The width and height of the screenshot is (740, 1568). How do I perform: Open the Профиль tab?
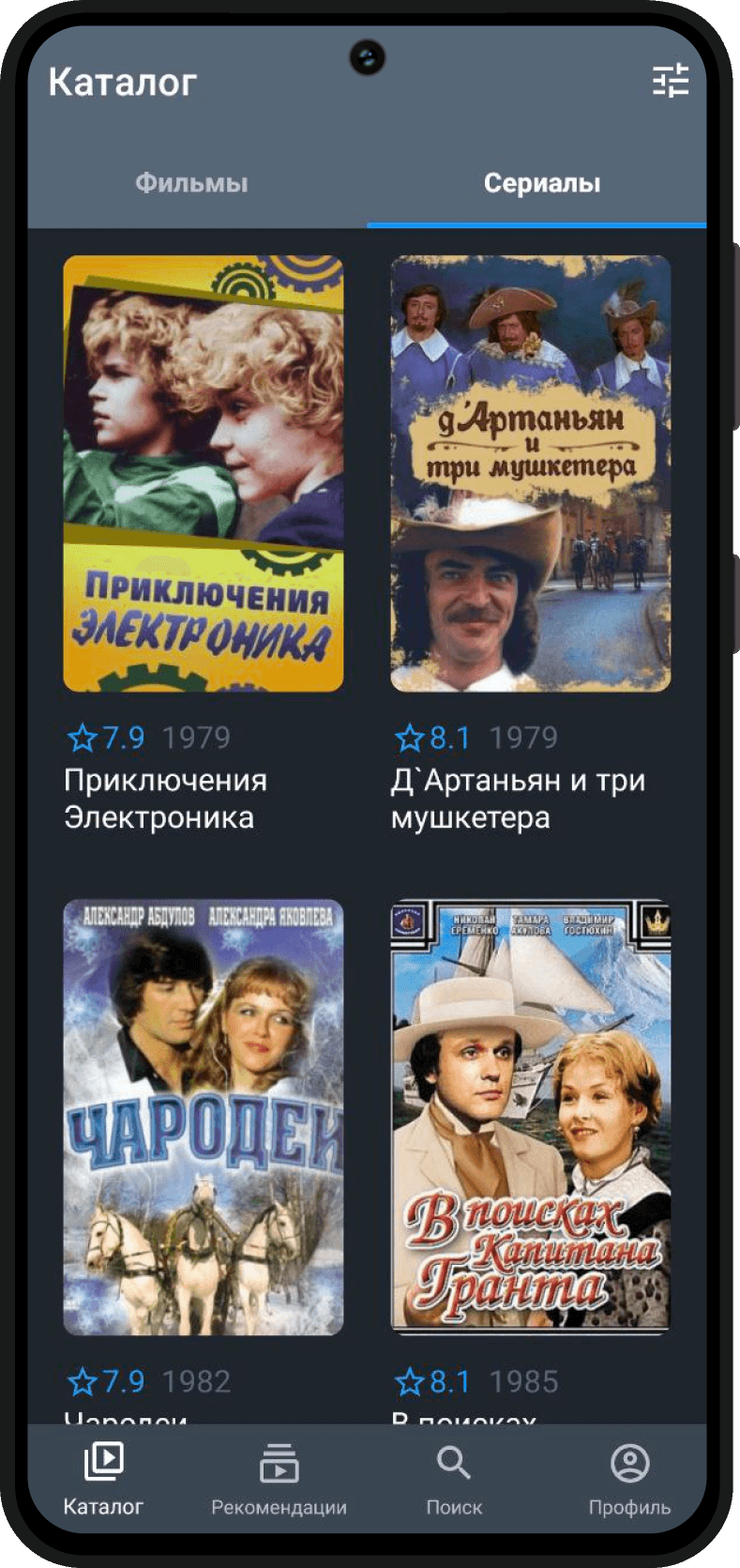(629, 1479)
